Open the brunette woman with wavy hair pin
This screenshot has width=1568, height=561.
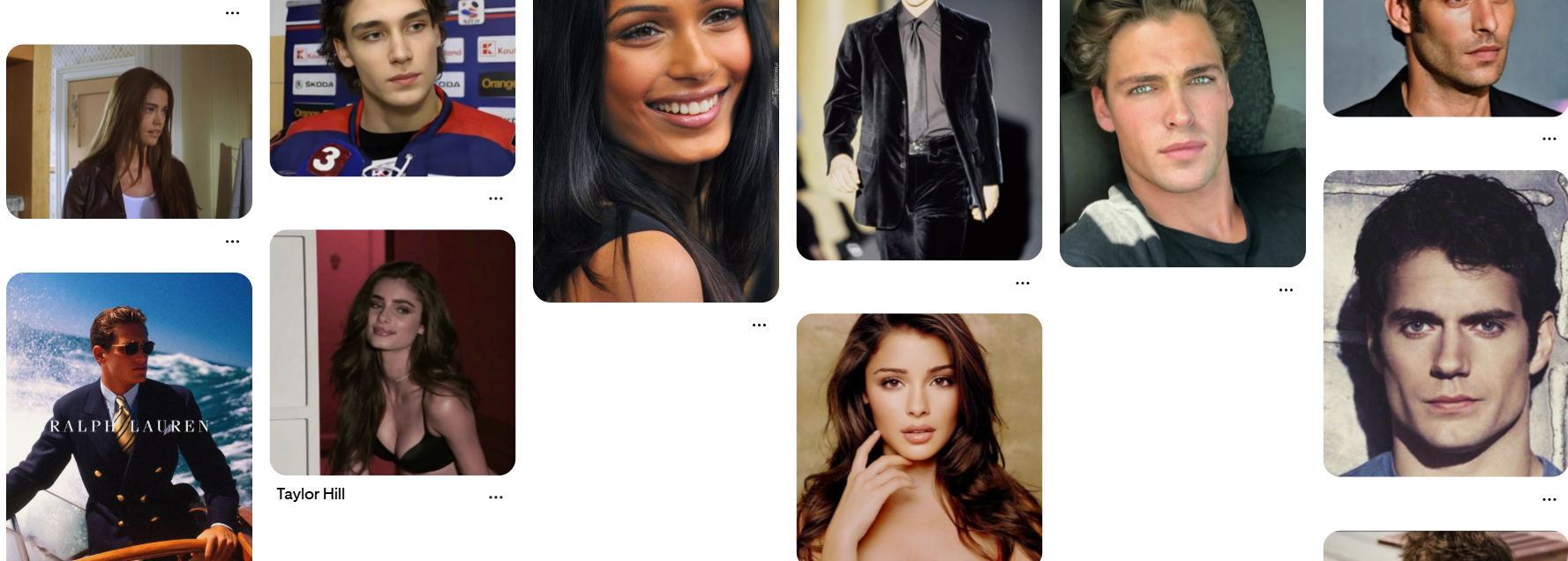click(919, 437)
